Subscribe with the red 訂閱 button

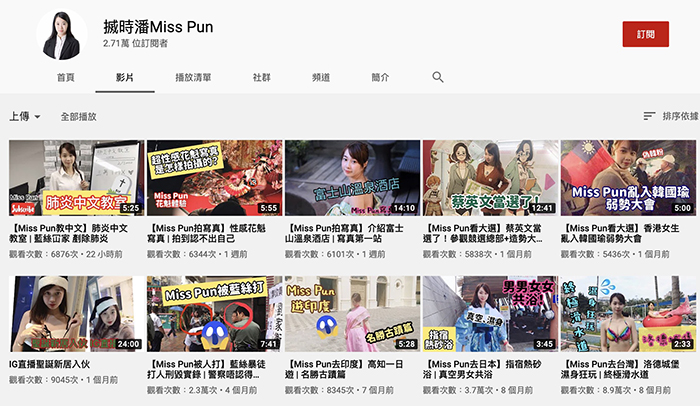click(645, 33)
